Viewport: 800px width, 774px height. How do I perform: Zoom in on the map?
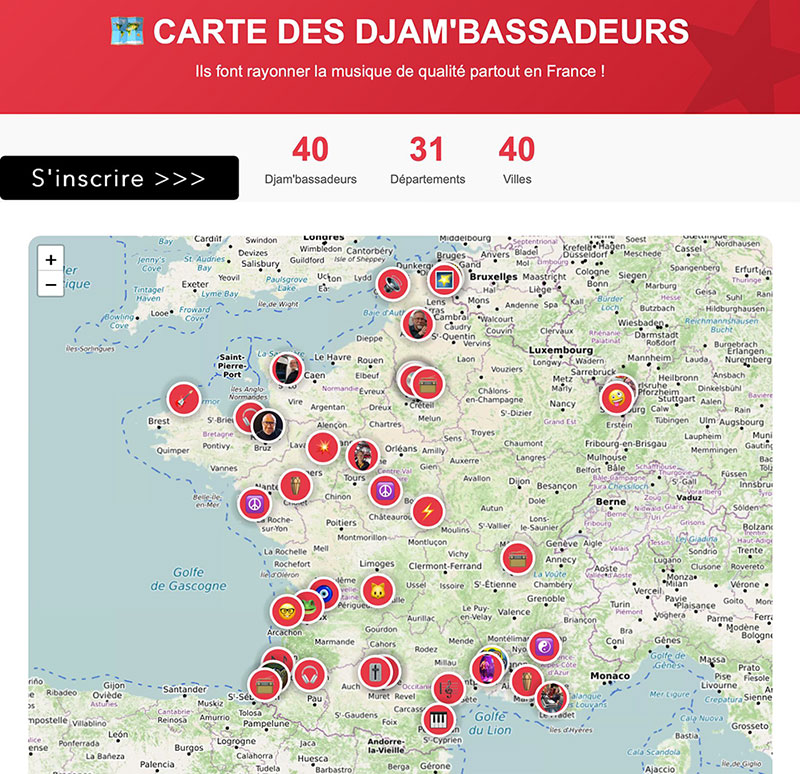pos(51,260)
